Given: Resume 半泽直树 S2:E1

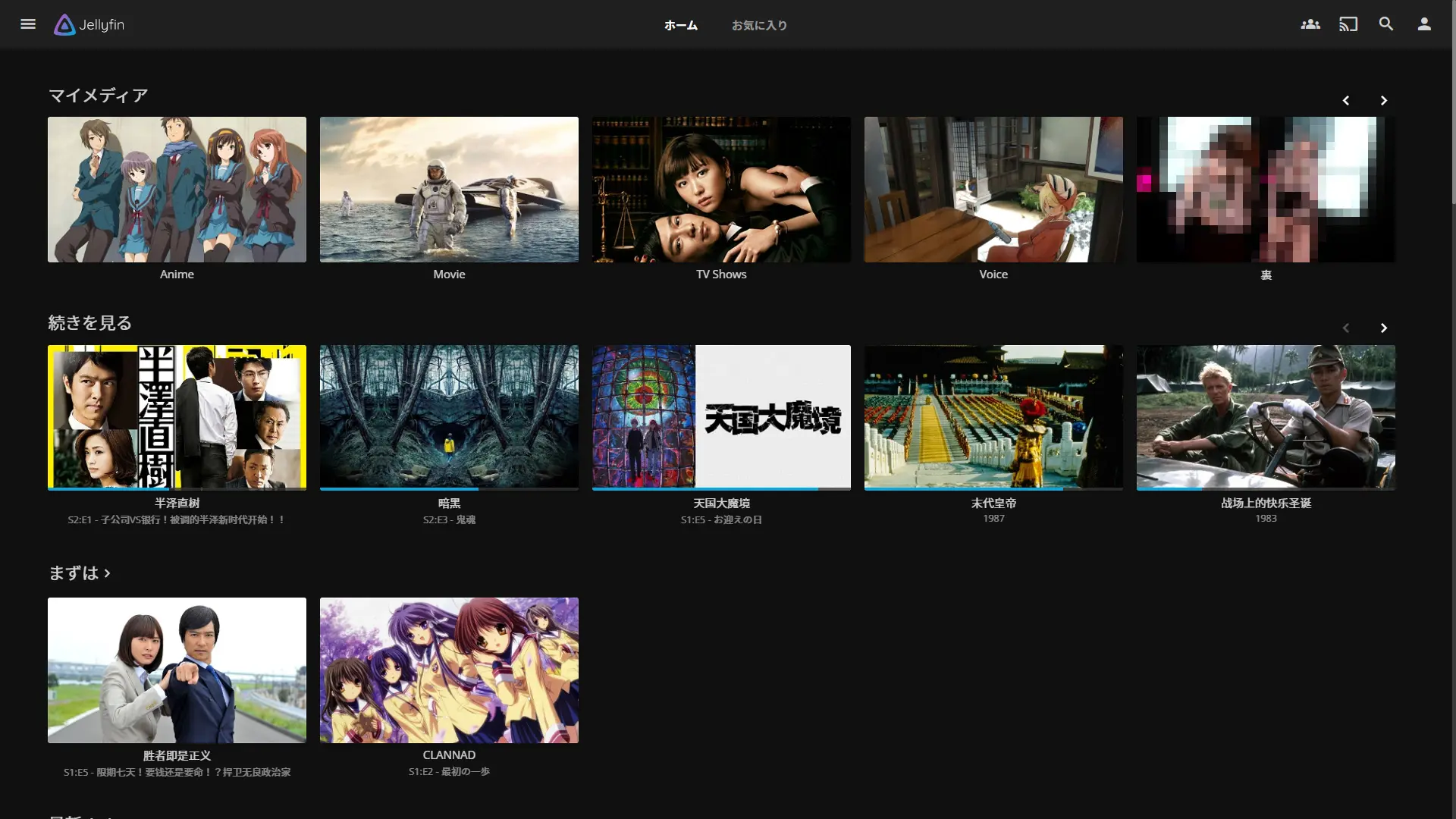Looking at the screenshot, I should pyautogui.click(x=177, y=417).
